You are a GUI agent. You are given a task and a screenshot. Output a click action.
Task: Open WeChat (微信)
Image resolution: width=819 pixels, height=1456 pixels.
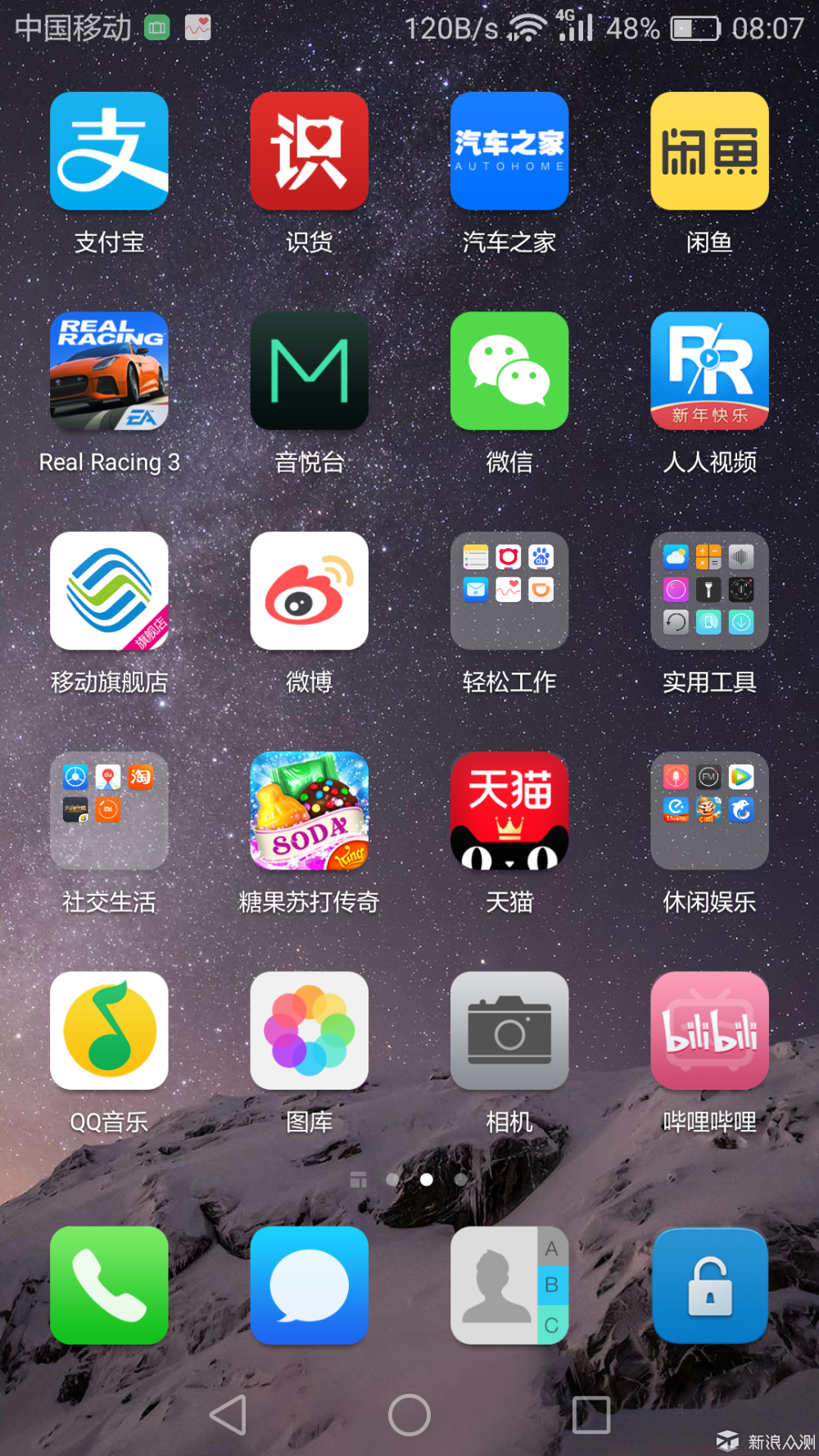click(509, 370)
